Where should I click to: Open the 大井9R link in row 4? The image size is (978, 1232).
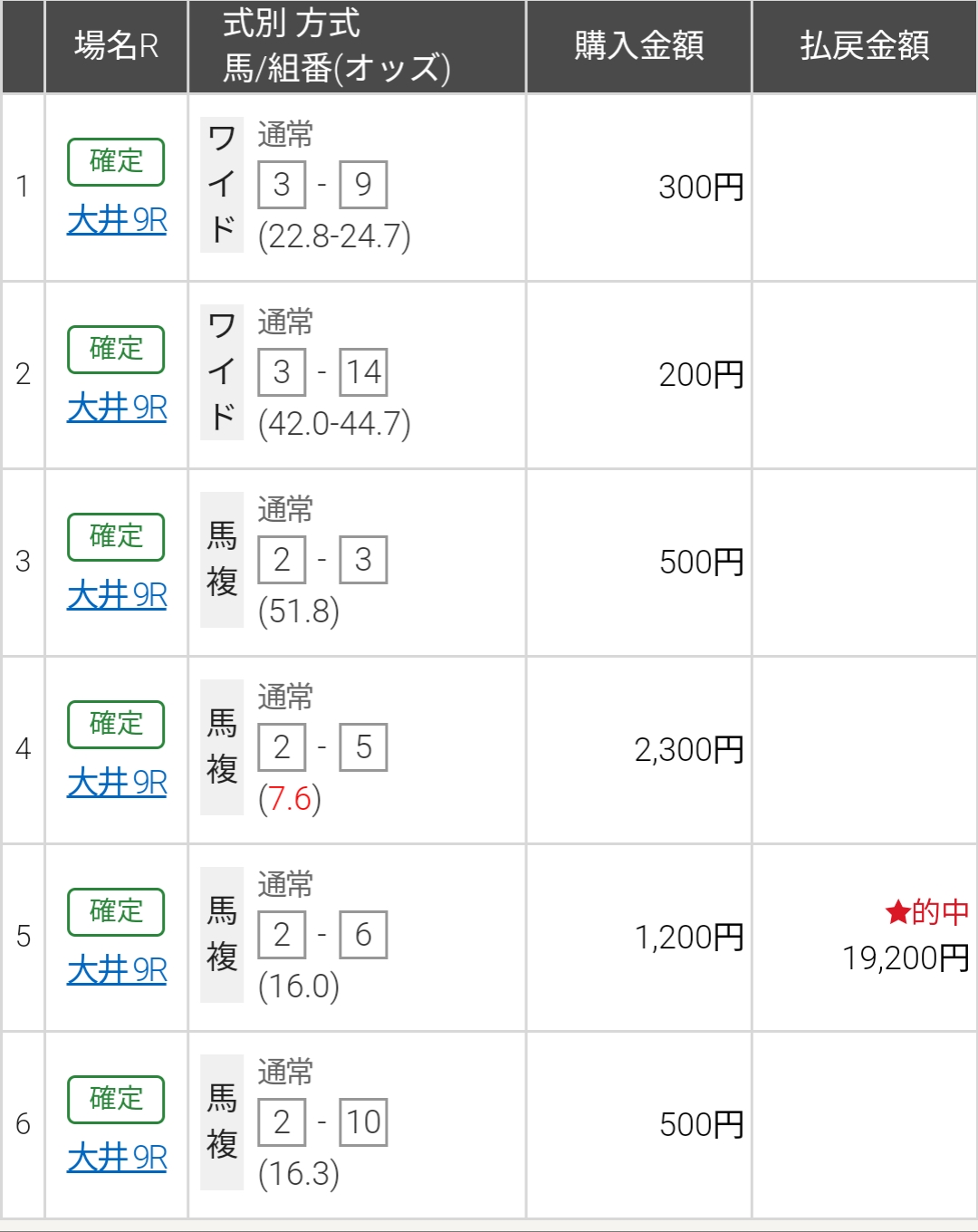[x=117, y=783]
